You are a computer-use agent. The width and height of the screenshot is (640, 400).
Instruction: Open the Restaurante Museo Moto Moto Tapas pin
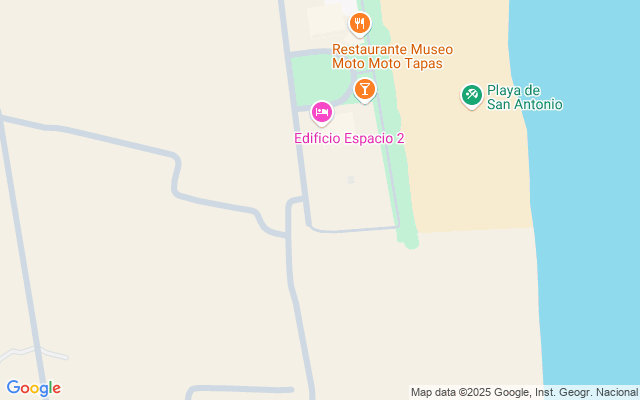point(360,24)
